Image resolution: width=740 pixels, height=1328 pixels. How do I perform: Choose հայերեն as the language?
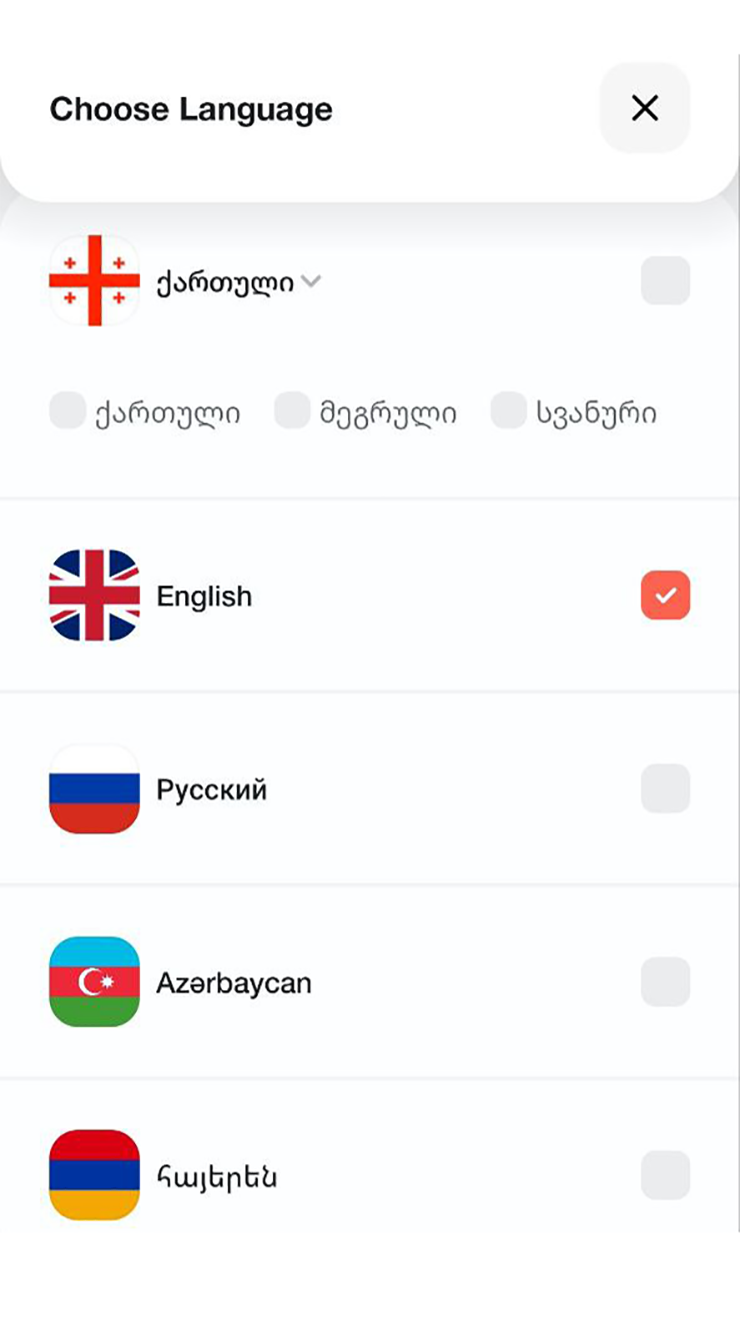(665, 1175)
